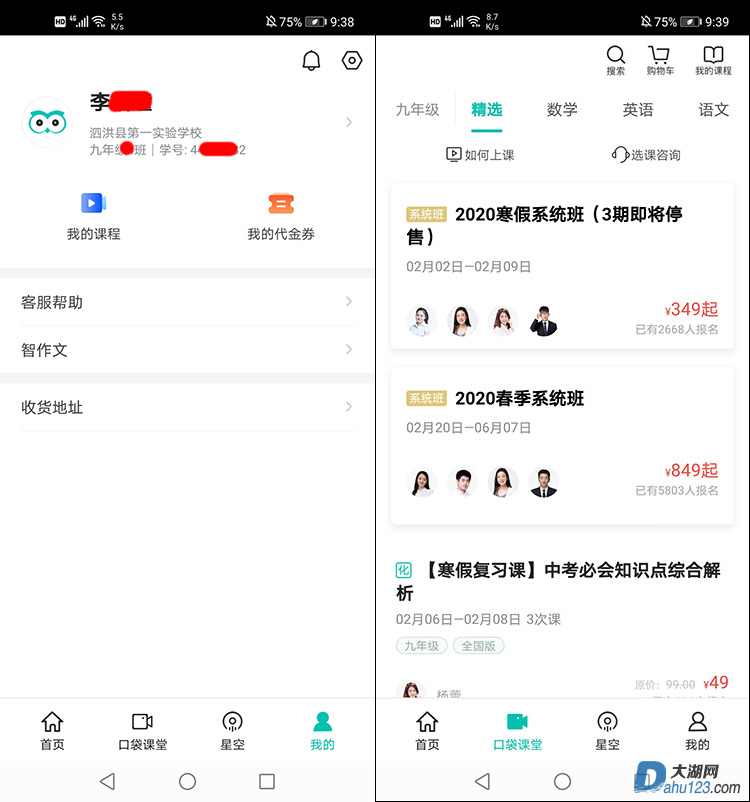Image resolution: width=750 pixels, height=802 pixels.
Task: Open the student profile row with owl avatar
Action: click(x=187, y=123)
